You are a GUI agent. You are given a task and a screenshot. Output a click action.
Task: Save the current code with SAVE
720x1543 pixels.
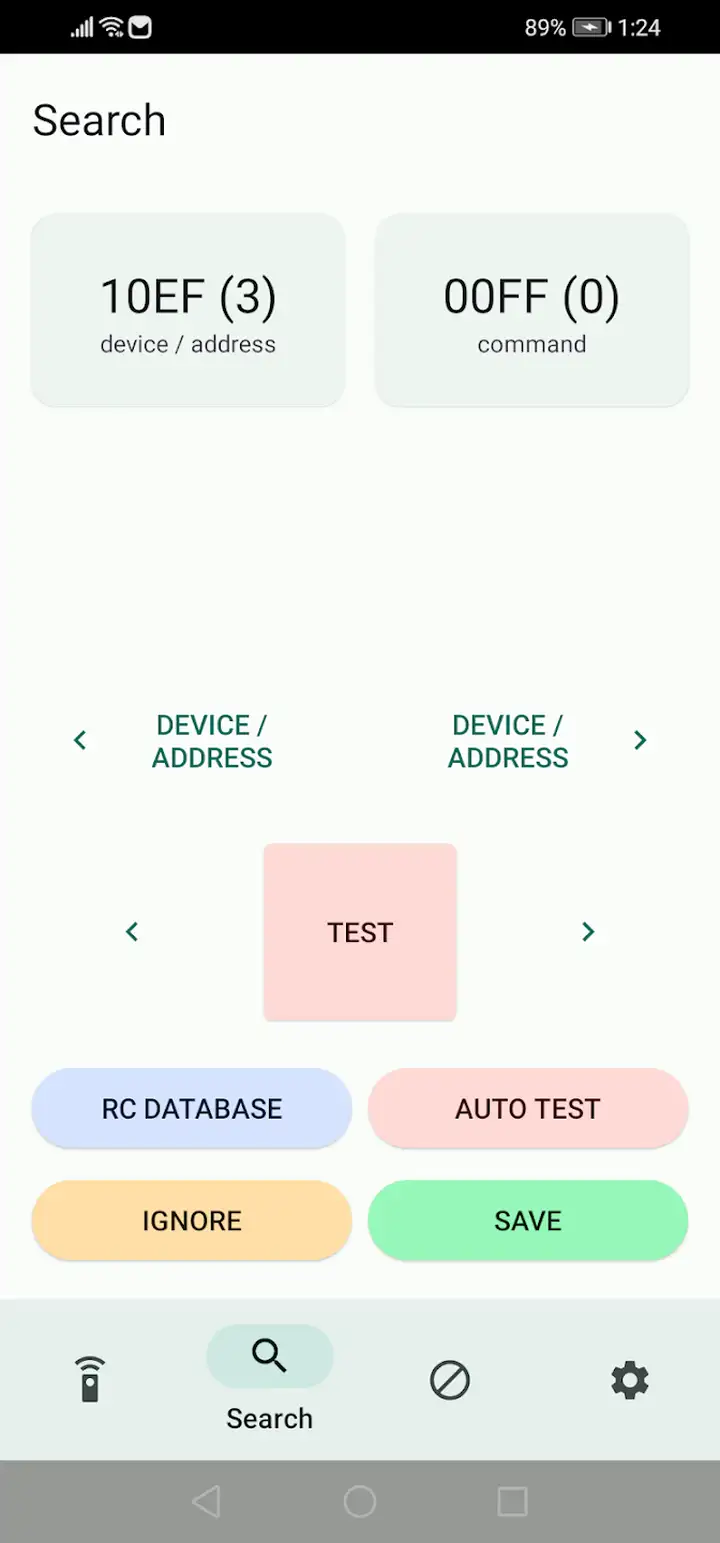pyautogui.click(x=528, y=1220)
